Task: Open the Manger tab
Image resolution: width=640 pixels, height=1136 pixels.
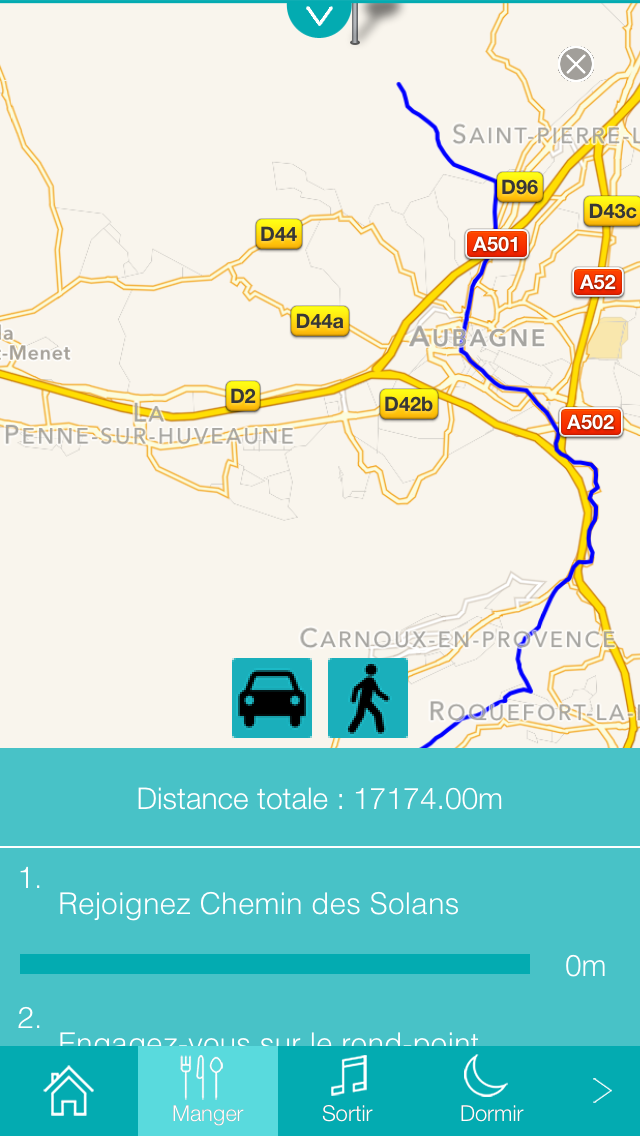Action: click(x=208, y=1091)
